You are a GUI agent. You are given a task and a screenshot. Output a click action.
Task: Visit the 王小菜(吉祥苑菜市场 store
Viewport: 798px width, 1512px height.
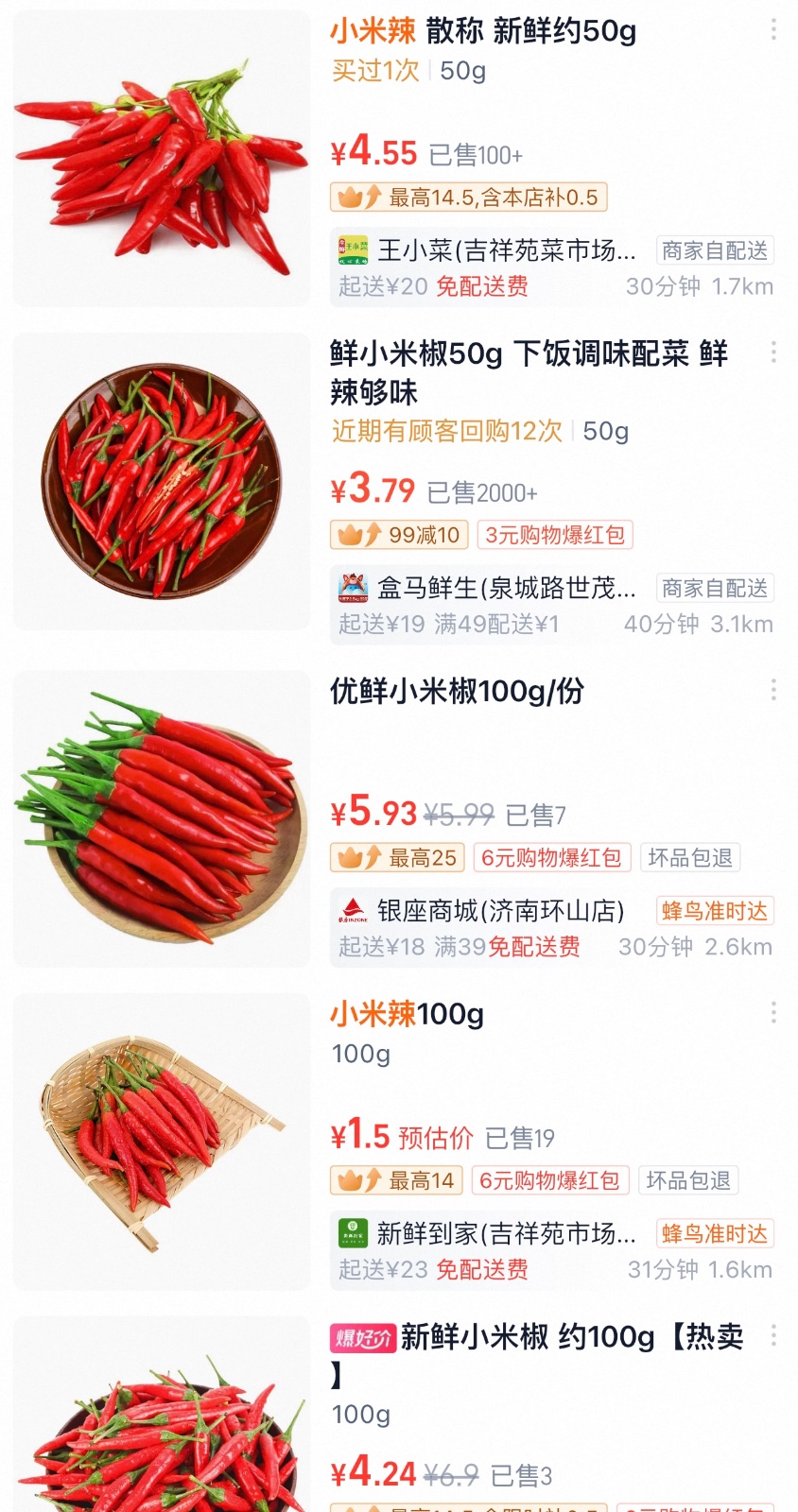(506, 250)
